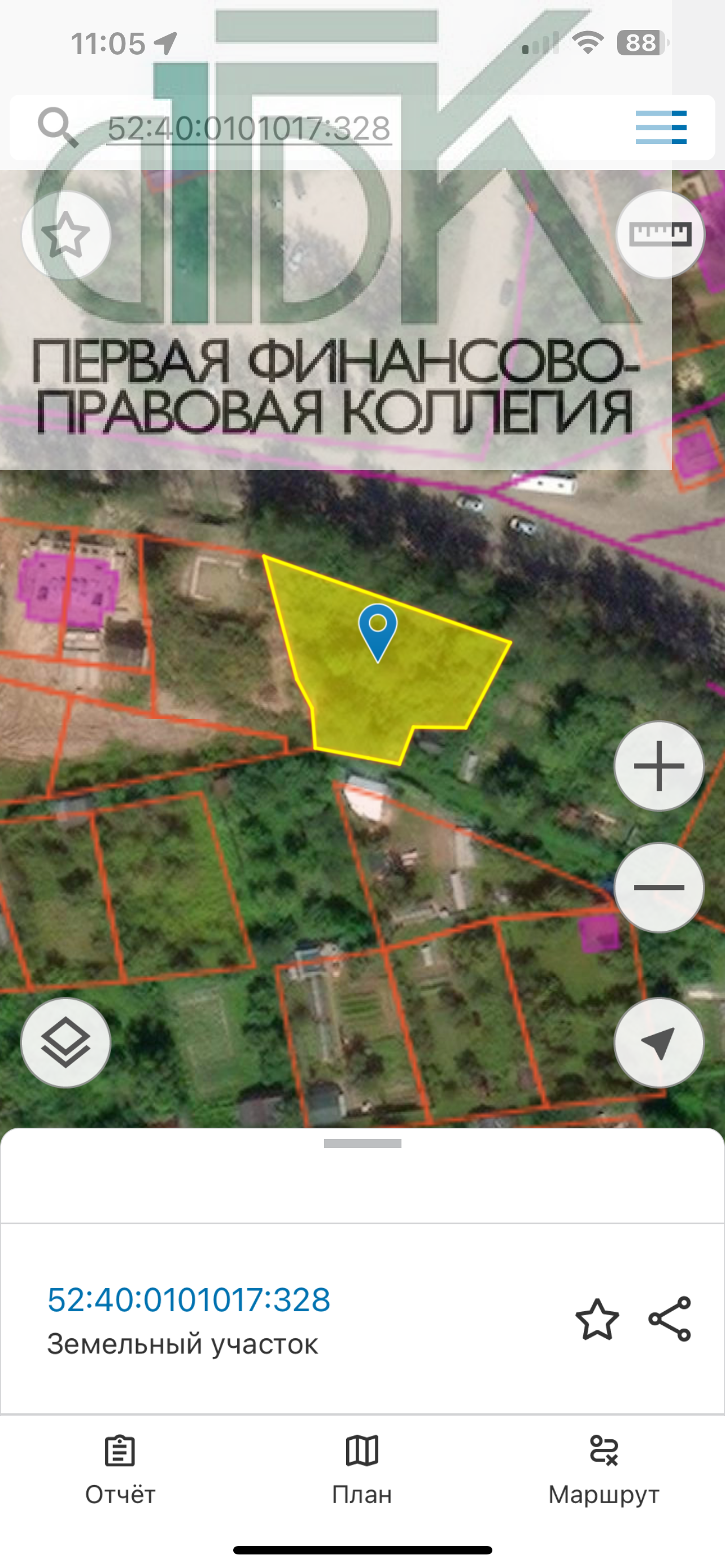
Task: Switch to the План view
Action: 362,1469
